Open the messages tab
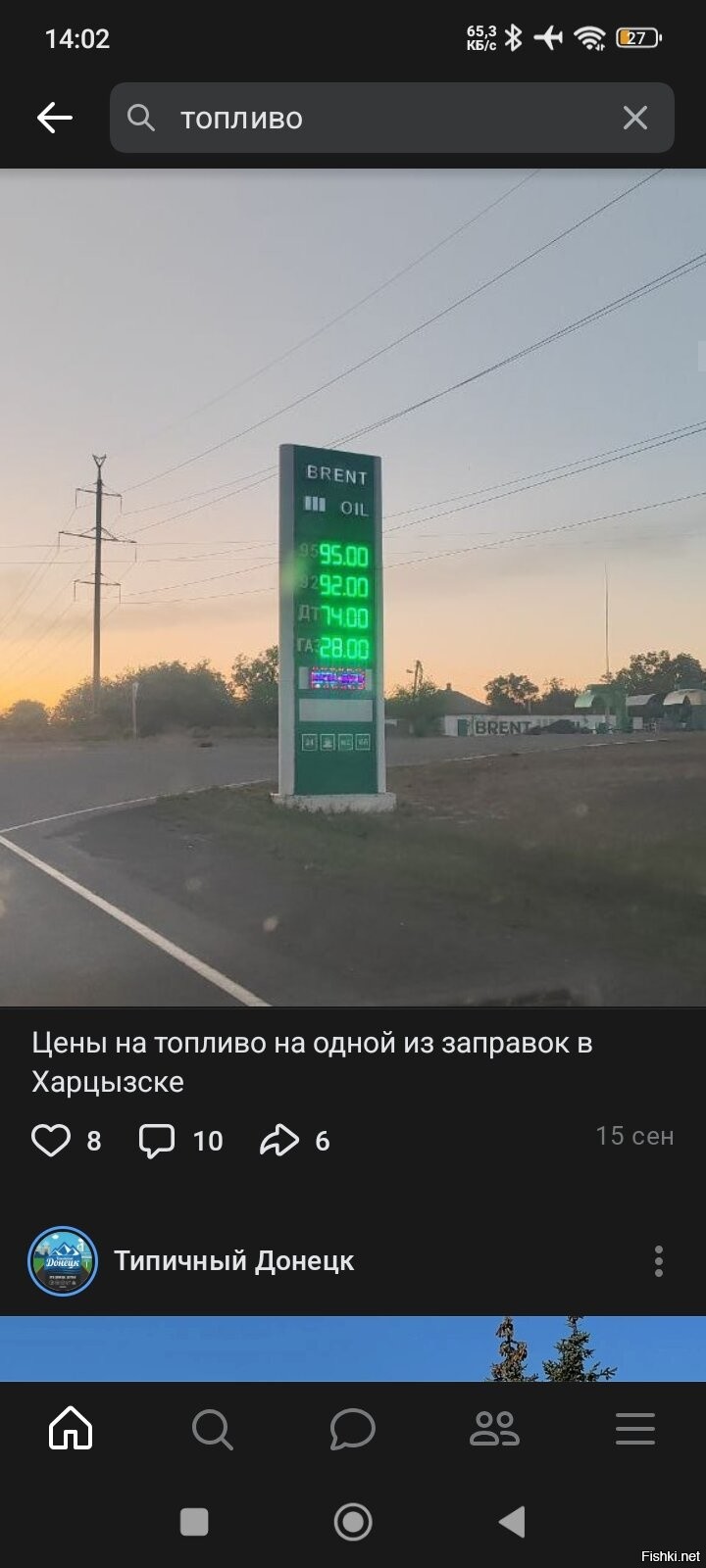Screen dimensions: 706x1568 (x=353, y=1430)
